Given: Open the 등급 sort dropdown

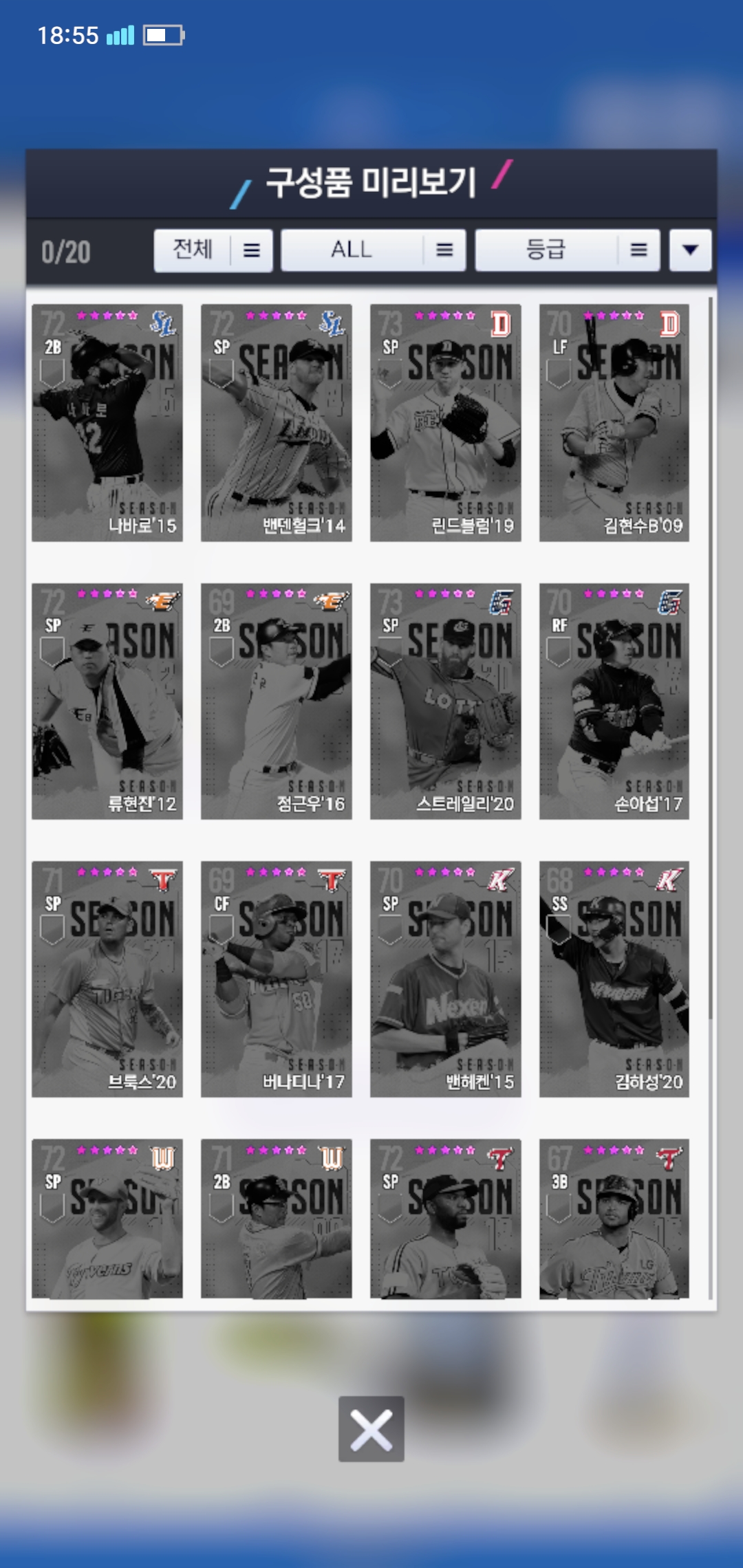Looking at the screenshot, I should pos(568,250).
